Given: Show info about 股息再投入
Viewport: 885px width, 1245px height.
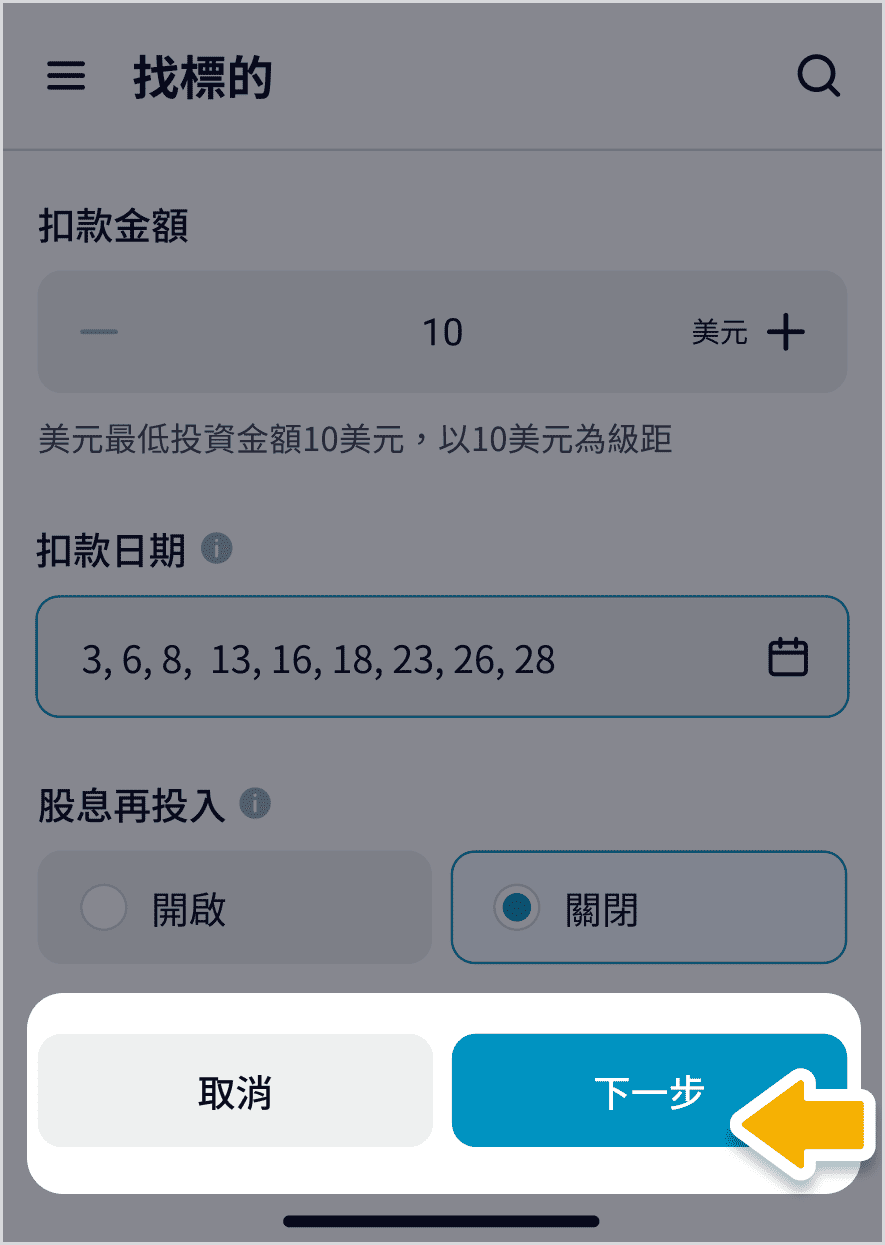Looking at the screenshot, I should tap(255, 803).
